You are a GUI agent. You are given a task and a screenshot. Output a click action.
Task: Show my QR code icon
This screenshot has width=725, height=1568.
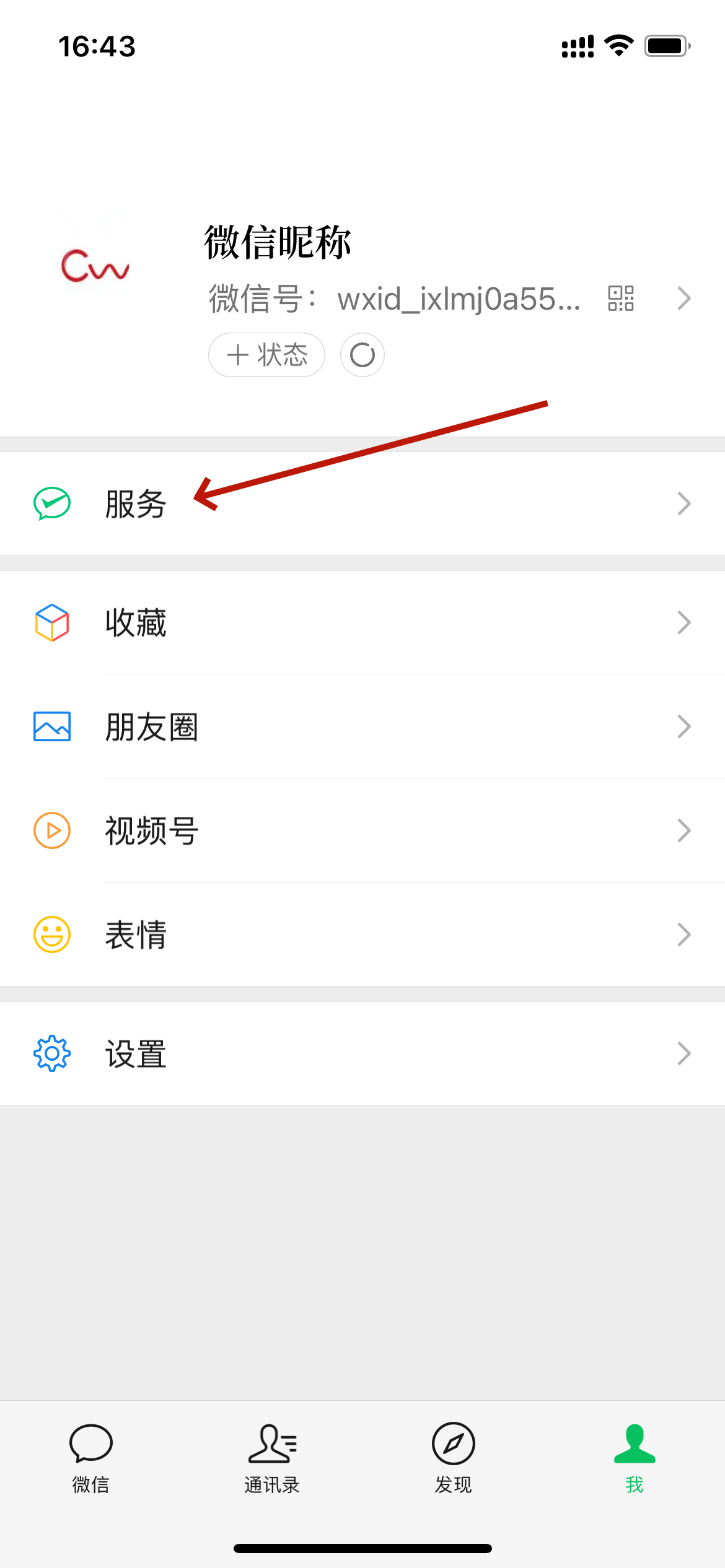click(x=620, y=298)
